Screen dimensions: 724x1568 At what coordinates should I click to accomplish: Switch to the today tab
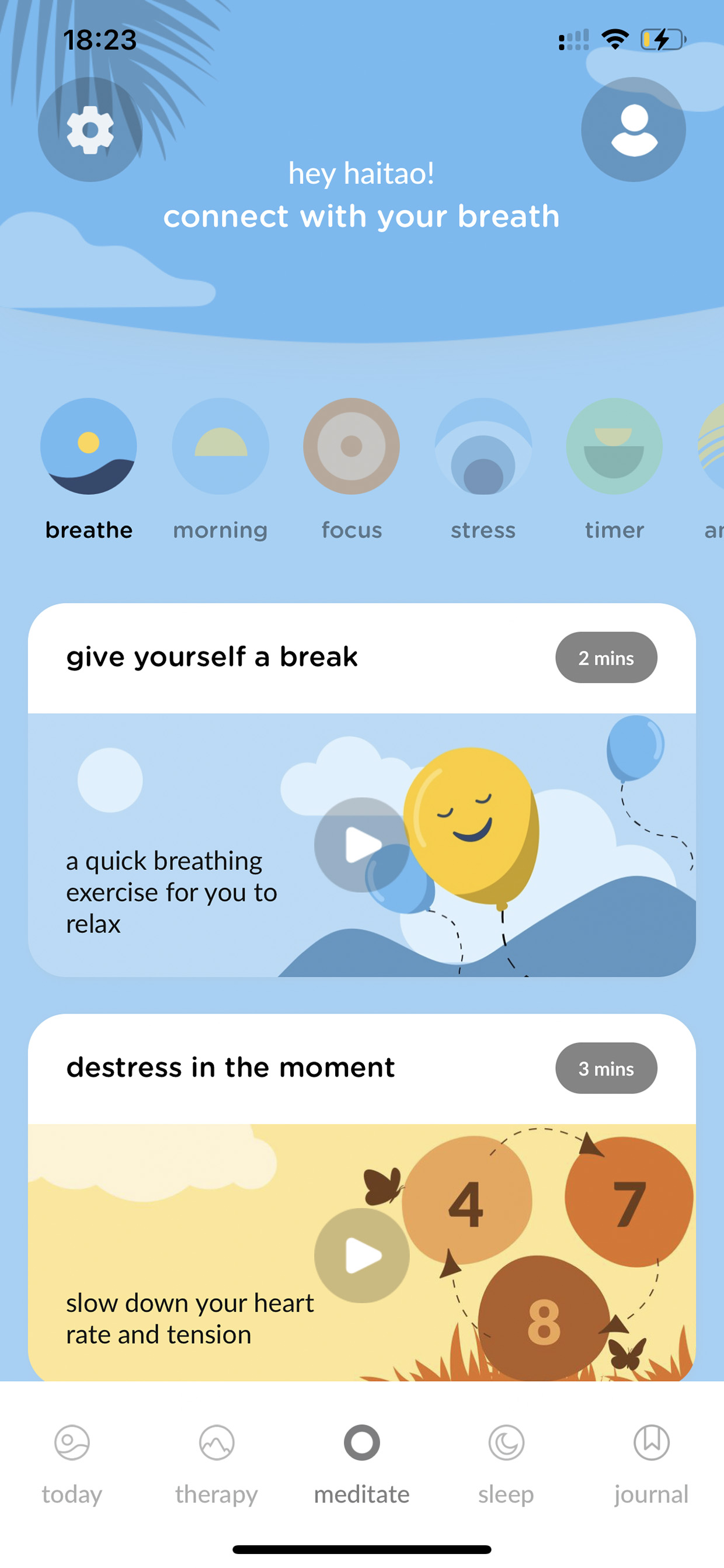tap(72, 1465)
